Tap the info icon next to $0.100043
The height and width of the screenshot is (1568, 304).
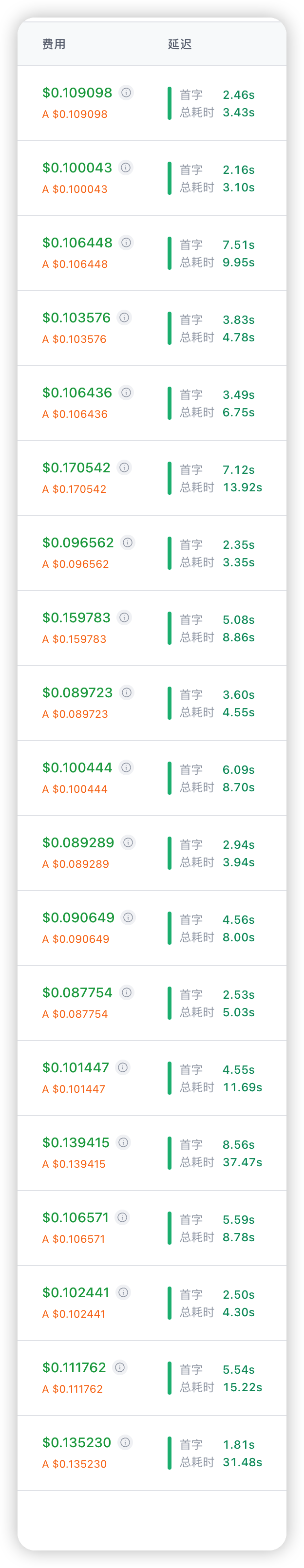click(126, 168)
